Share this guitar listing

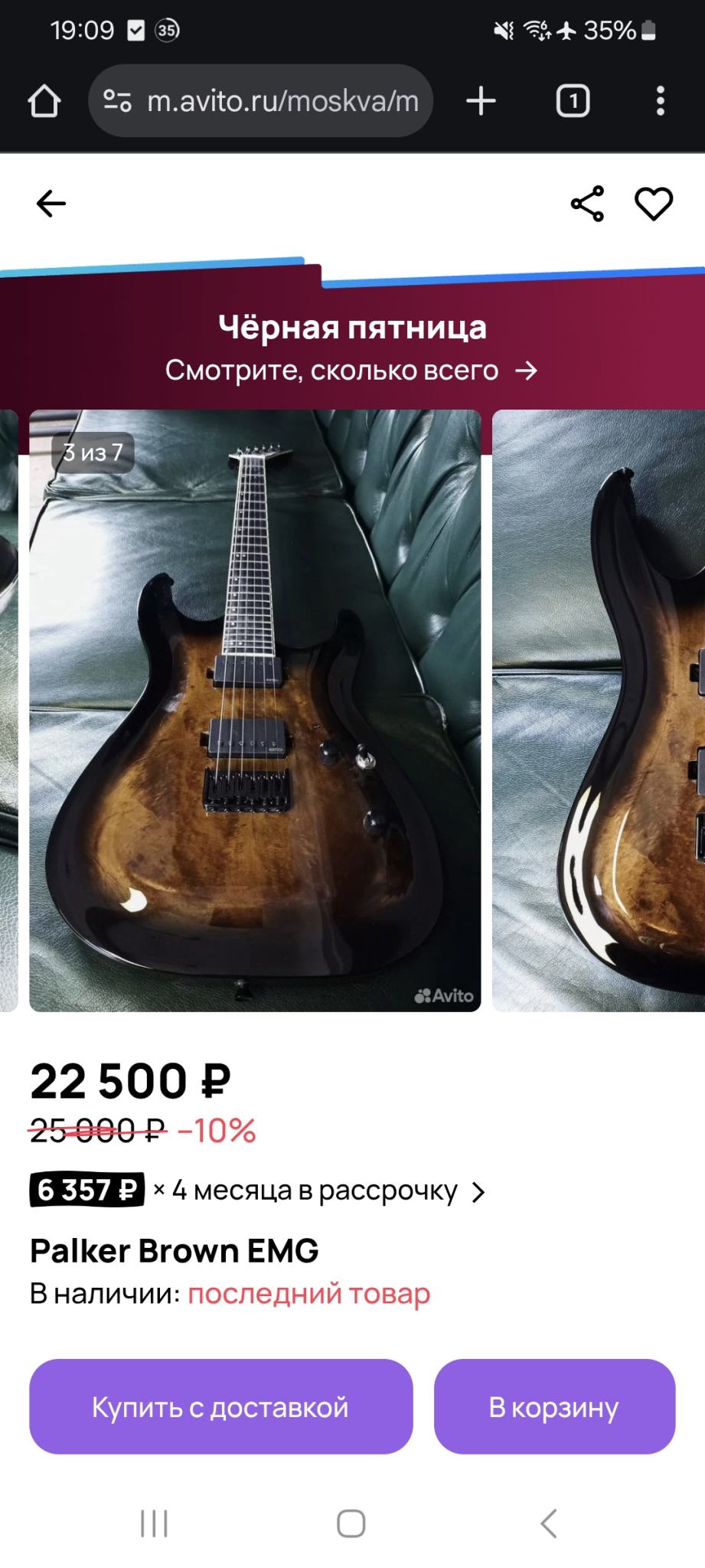[x=587, y=204]
